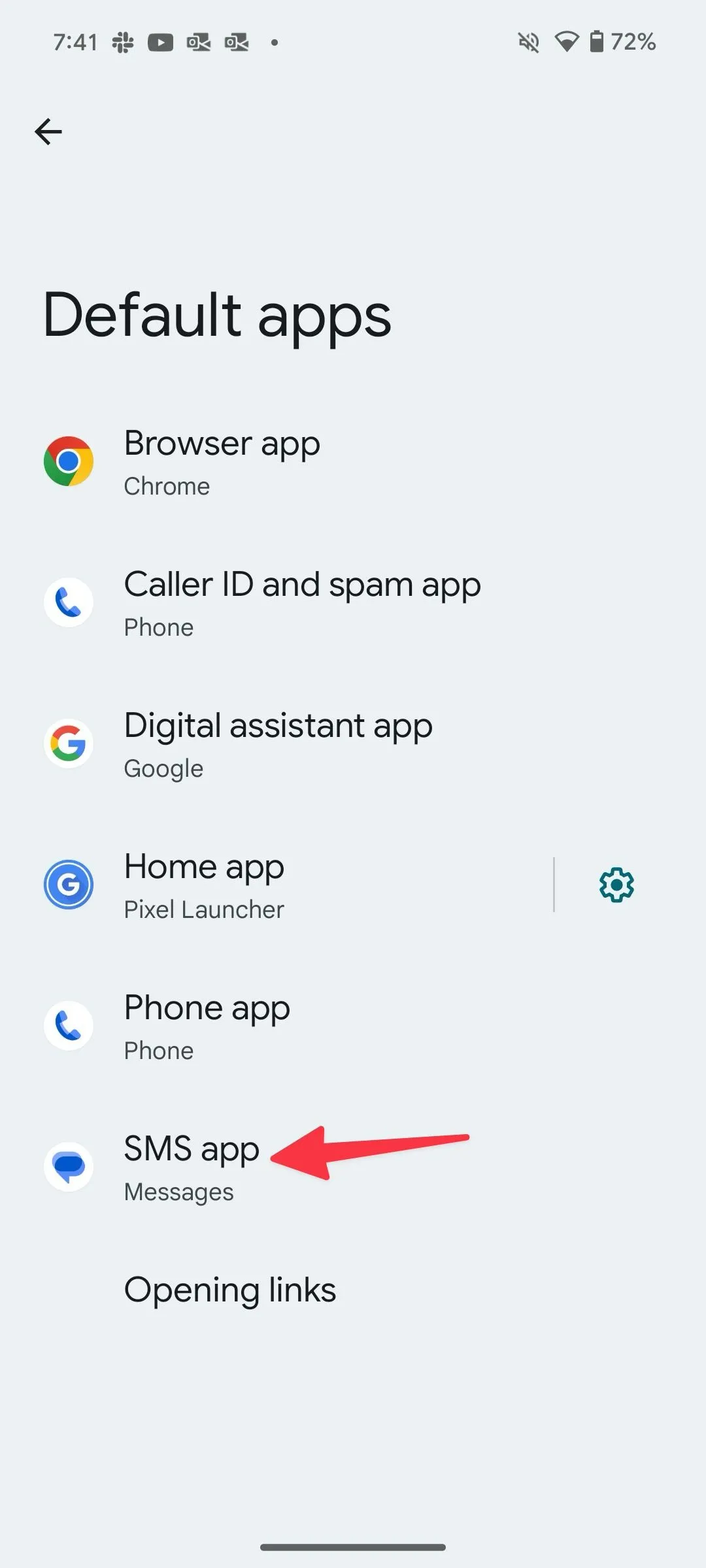Click the Messages app icon
This screenshot has height=1568, width=706.
click(x=68, y=1166)
